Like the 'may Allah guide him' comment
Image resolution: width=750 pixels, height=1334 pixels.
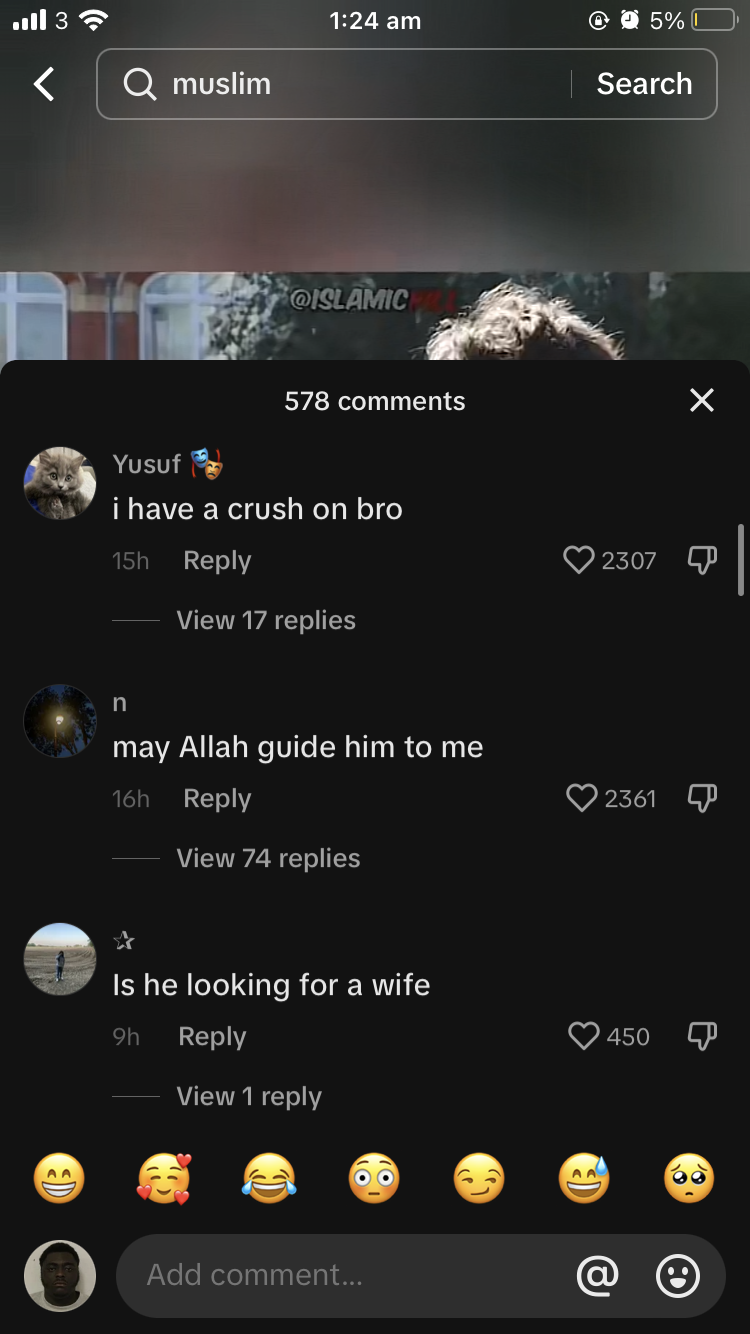(581, 798)
